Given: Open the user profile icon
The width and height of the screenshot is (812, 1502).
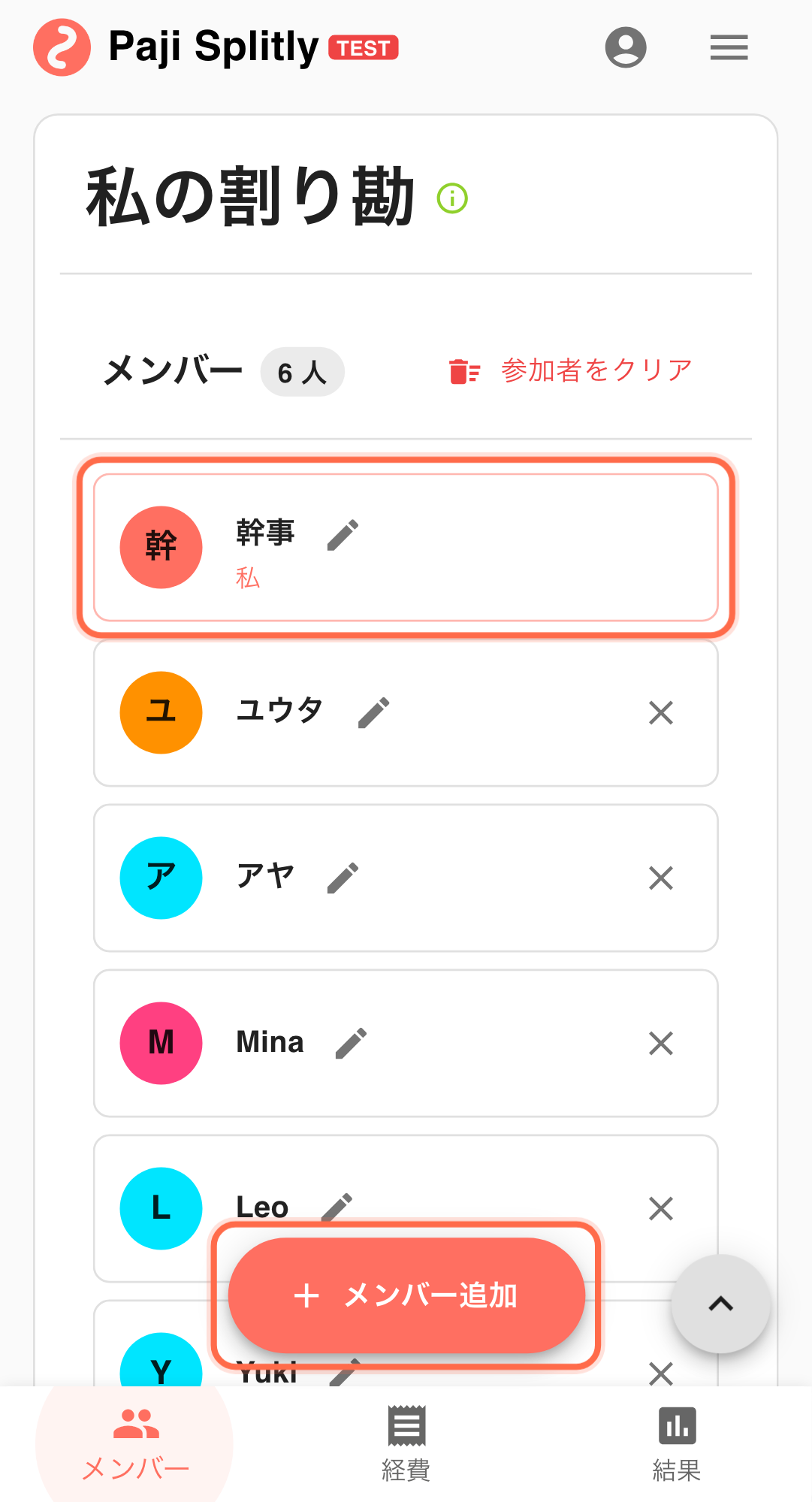Looking at the screenshot, I should 626,47.
